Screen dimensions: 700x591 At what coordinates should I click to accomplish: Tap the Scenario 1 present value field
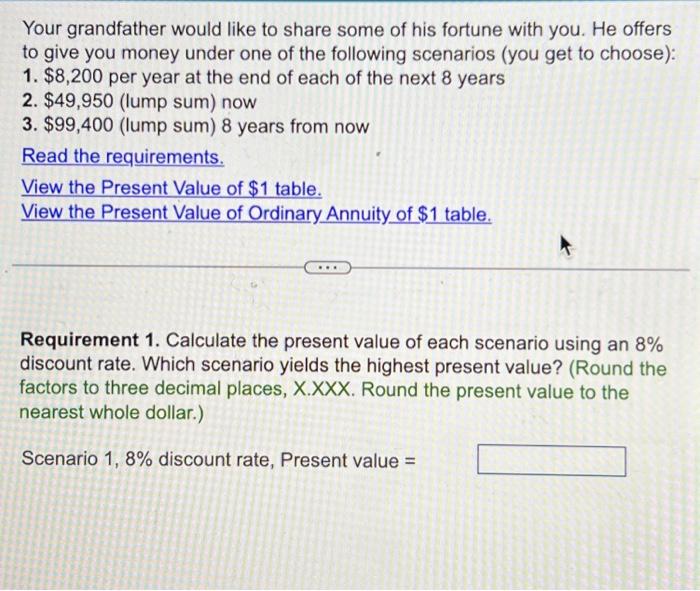[x=551, y=461]
